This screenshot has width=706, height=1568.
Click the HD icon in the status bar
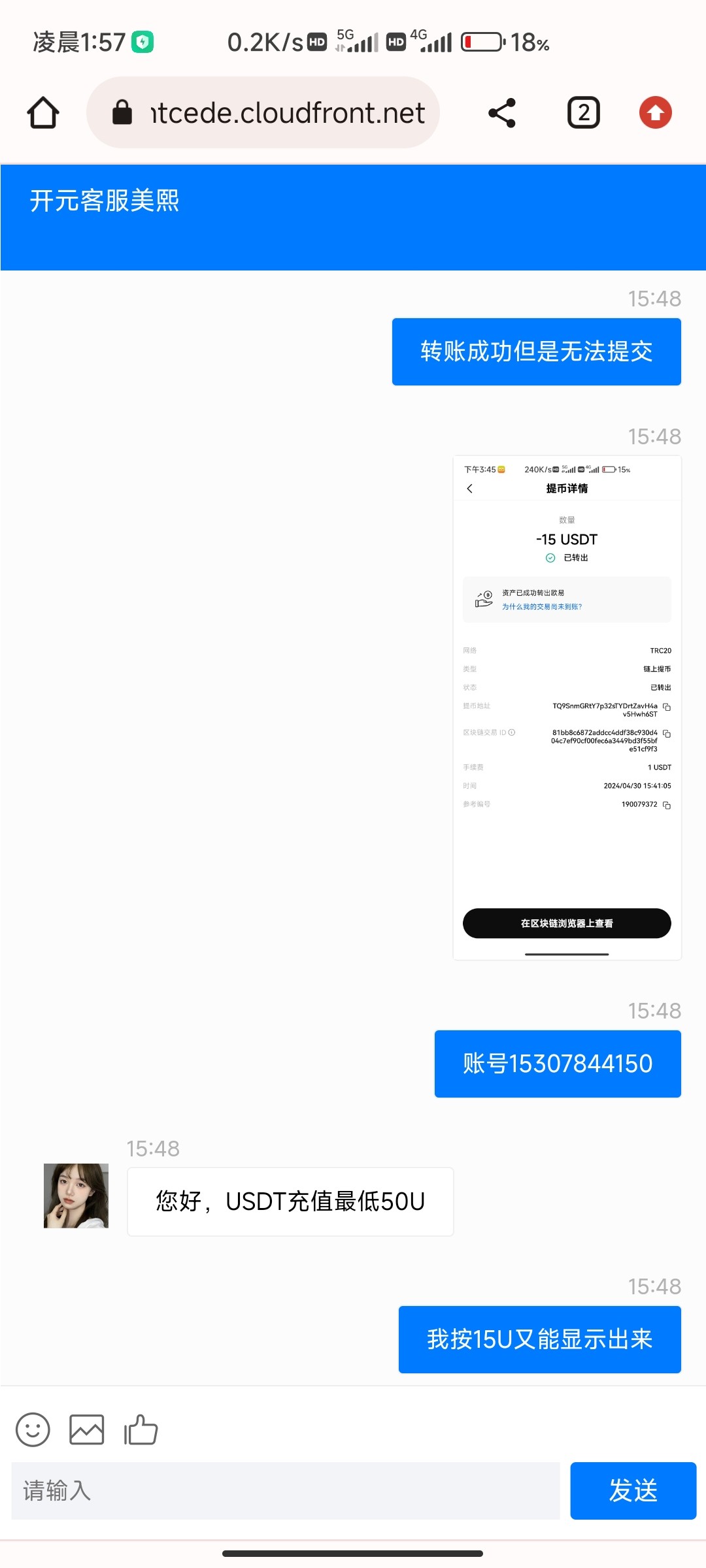[315, 41]
